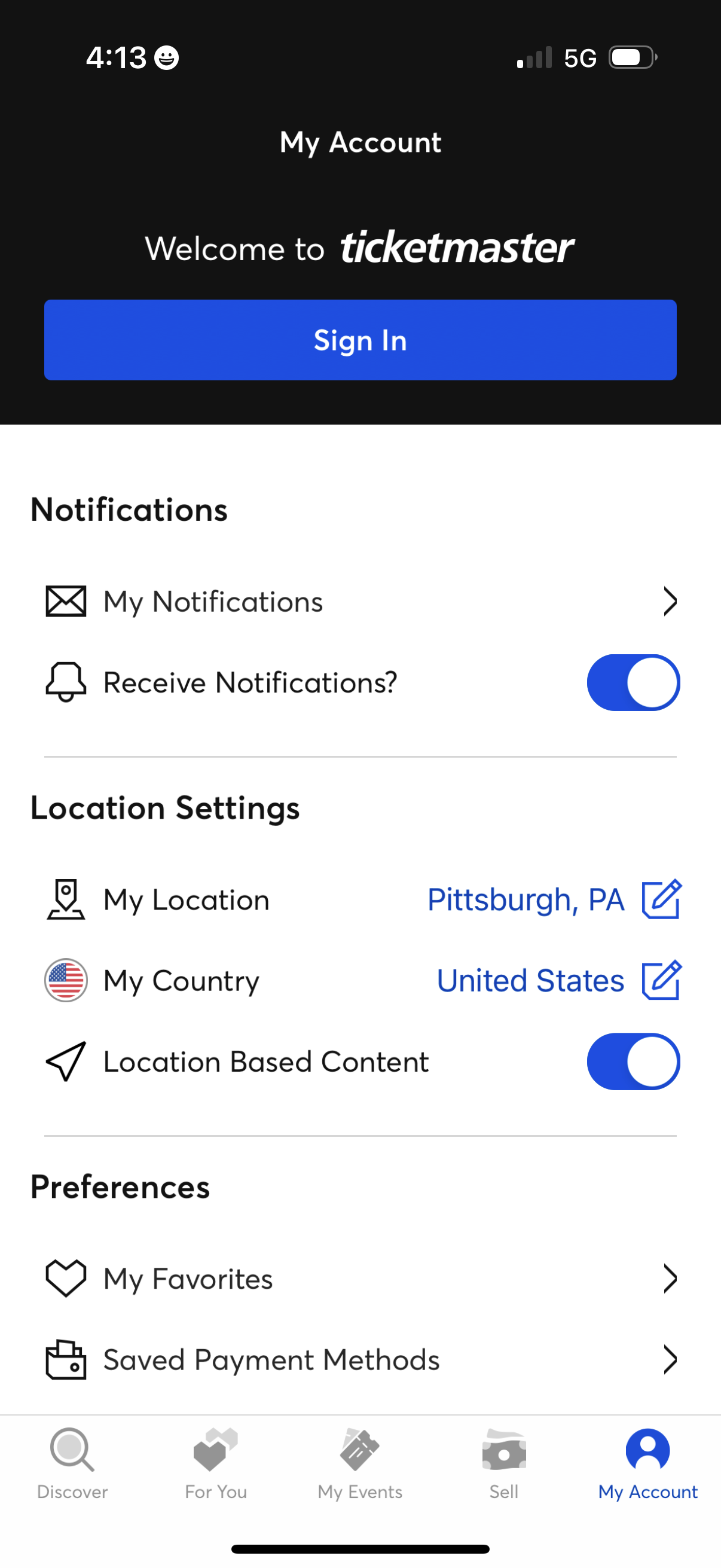Tap the US flag icon next to My Country

(x=65, y=980)
